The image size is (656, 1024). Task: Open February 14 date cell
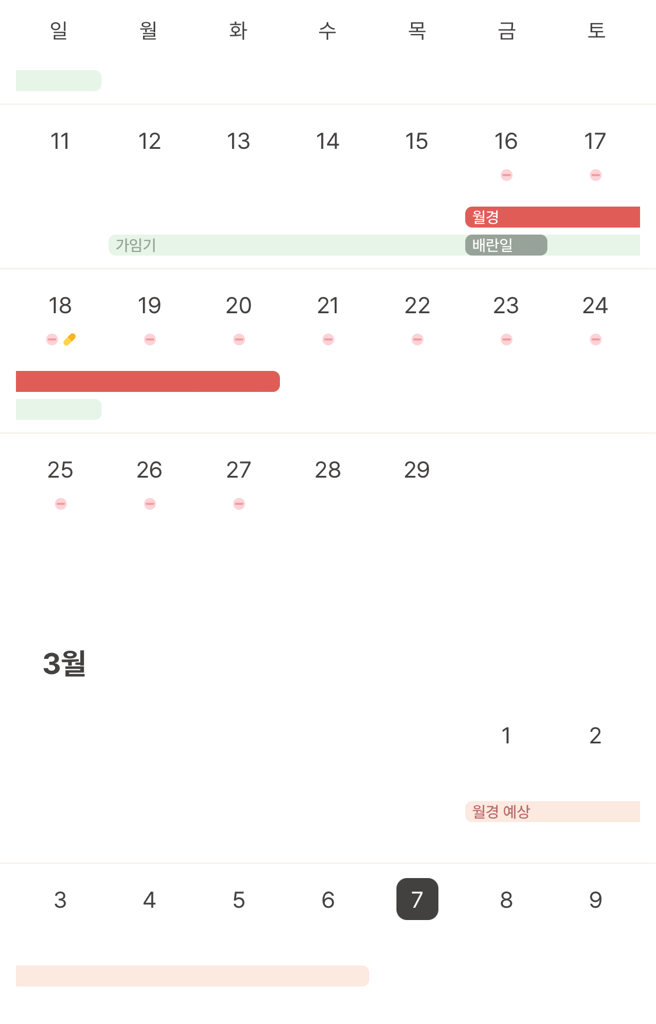[328, 142]
